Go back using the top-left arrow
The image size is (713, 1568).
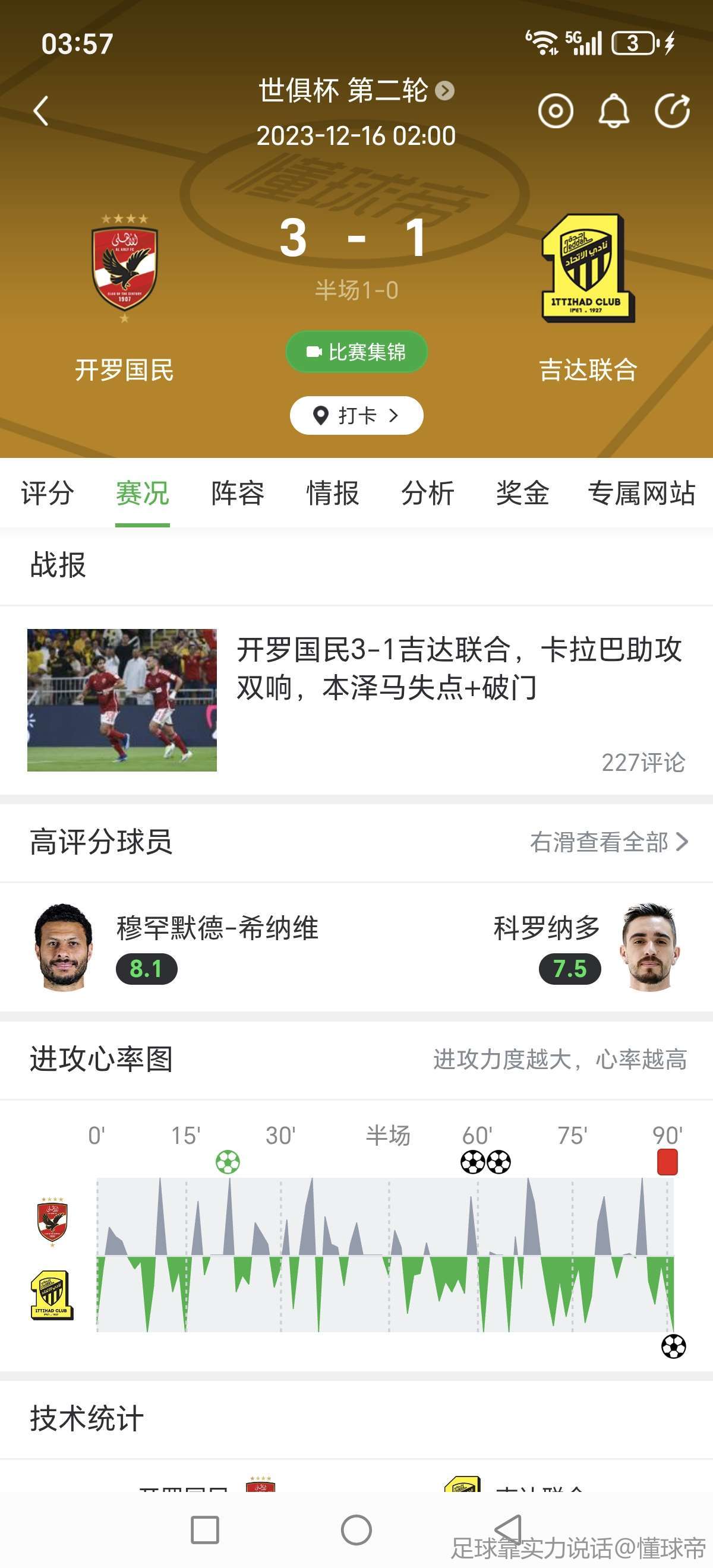coord(41,111)
